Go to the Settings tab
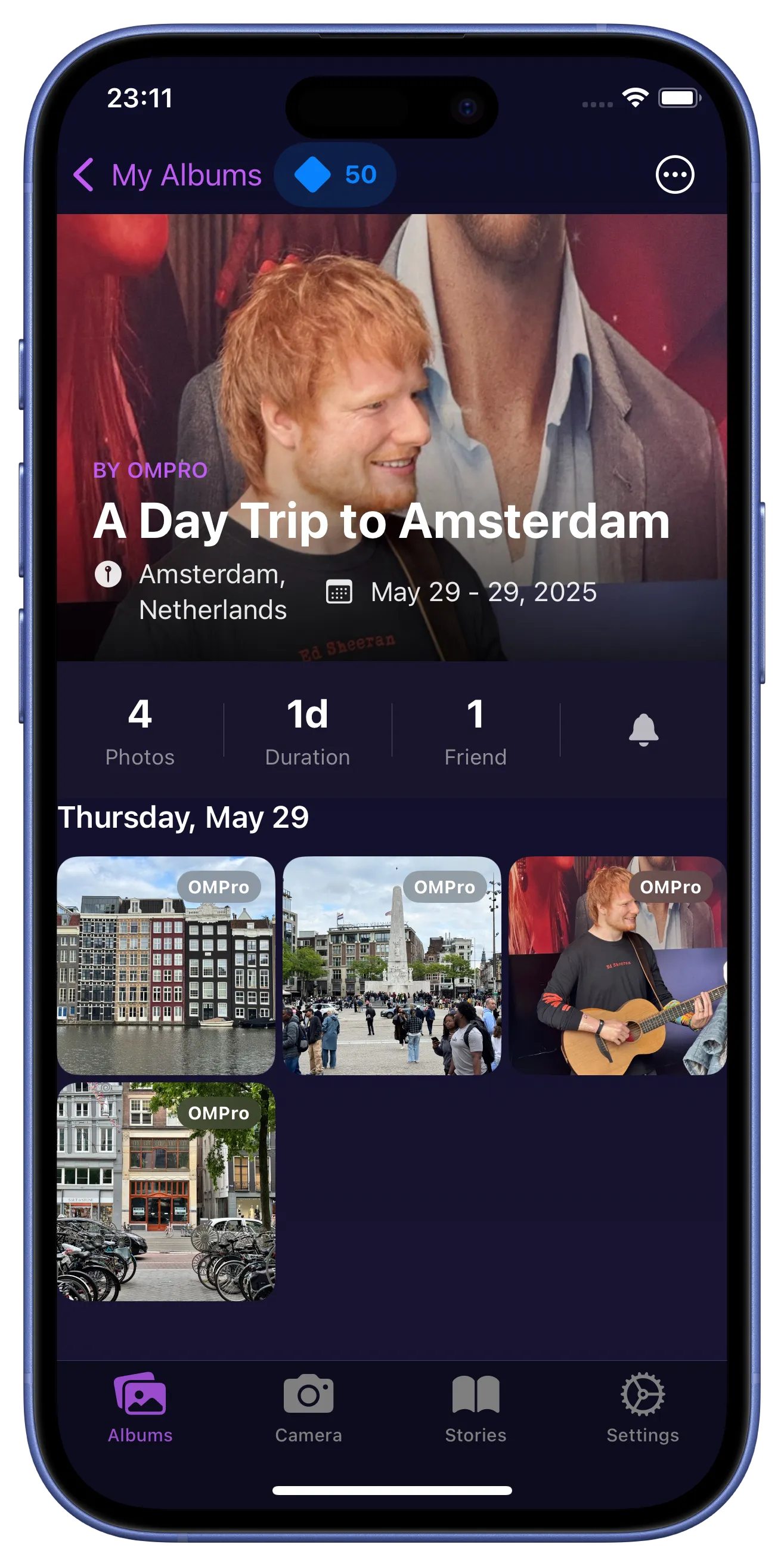The width and height of the screenshot is (784, 1566). [642, 1408]
